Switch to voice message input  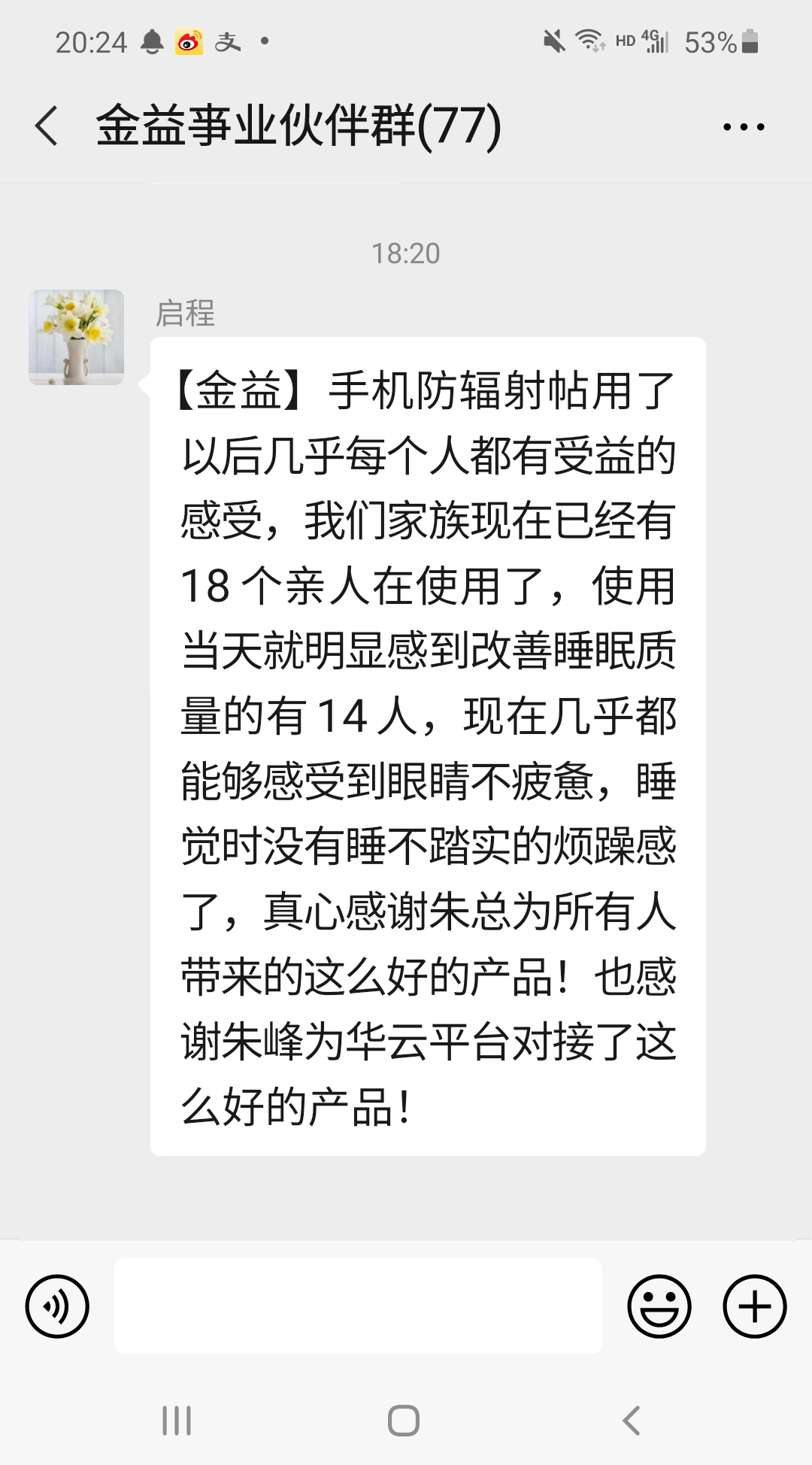[x=57, y=1306]
